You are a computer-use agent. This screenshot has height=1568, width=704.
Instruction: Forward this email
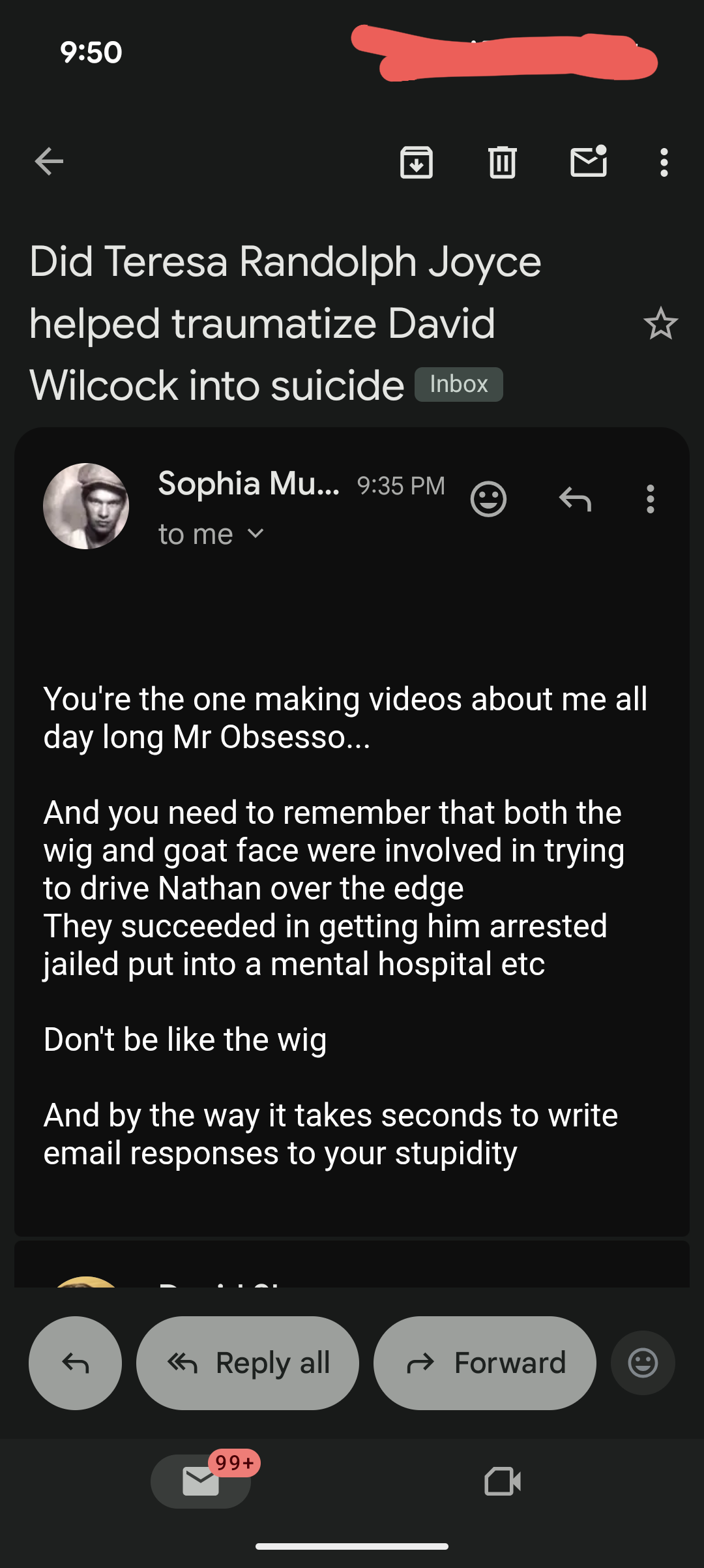(x=484, y=1363)
